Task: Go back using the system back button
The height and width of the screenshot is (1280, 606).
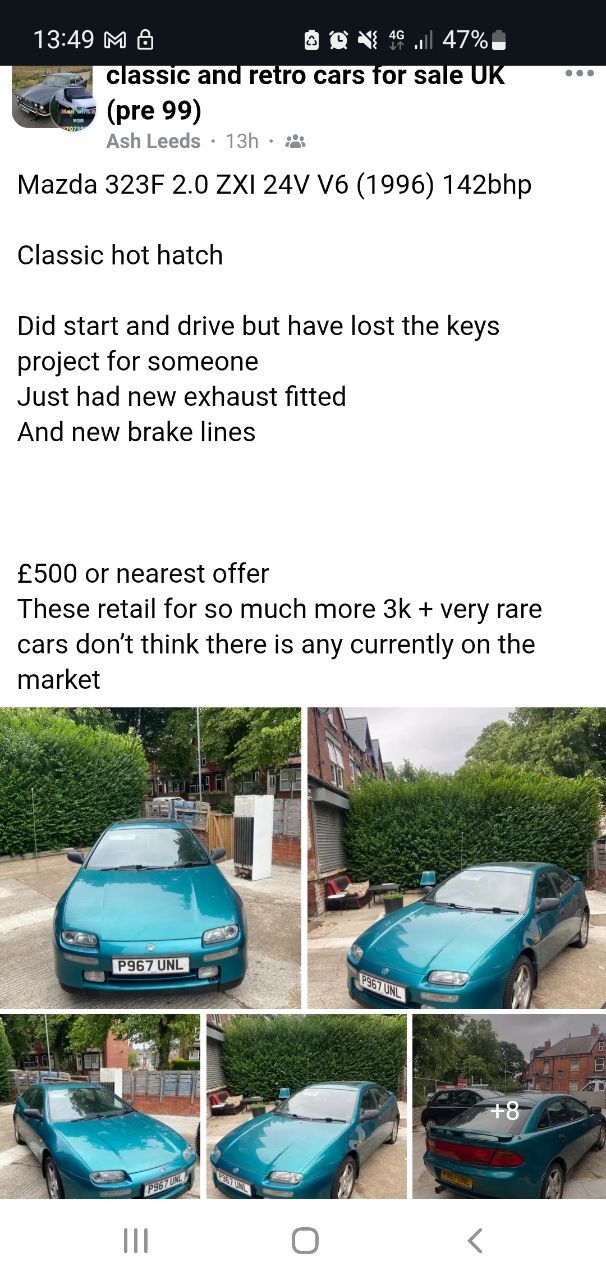Action: tap(475, 1241)
